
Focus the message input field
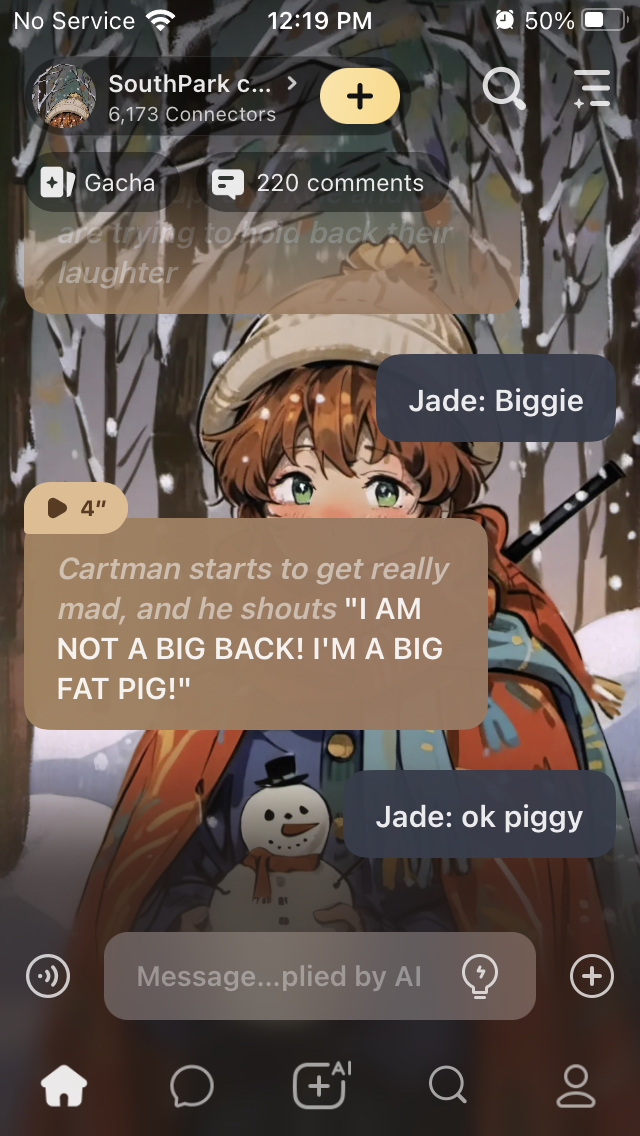(x=280, y=976)
